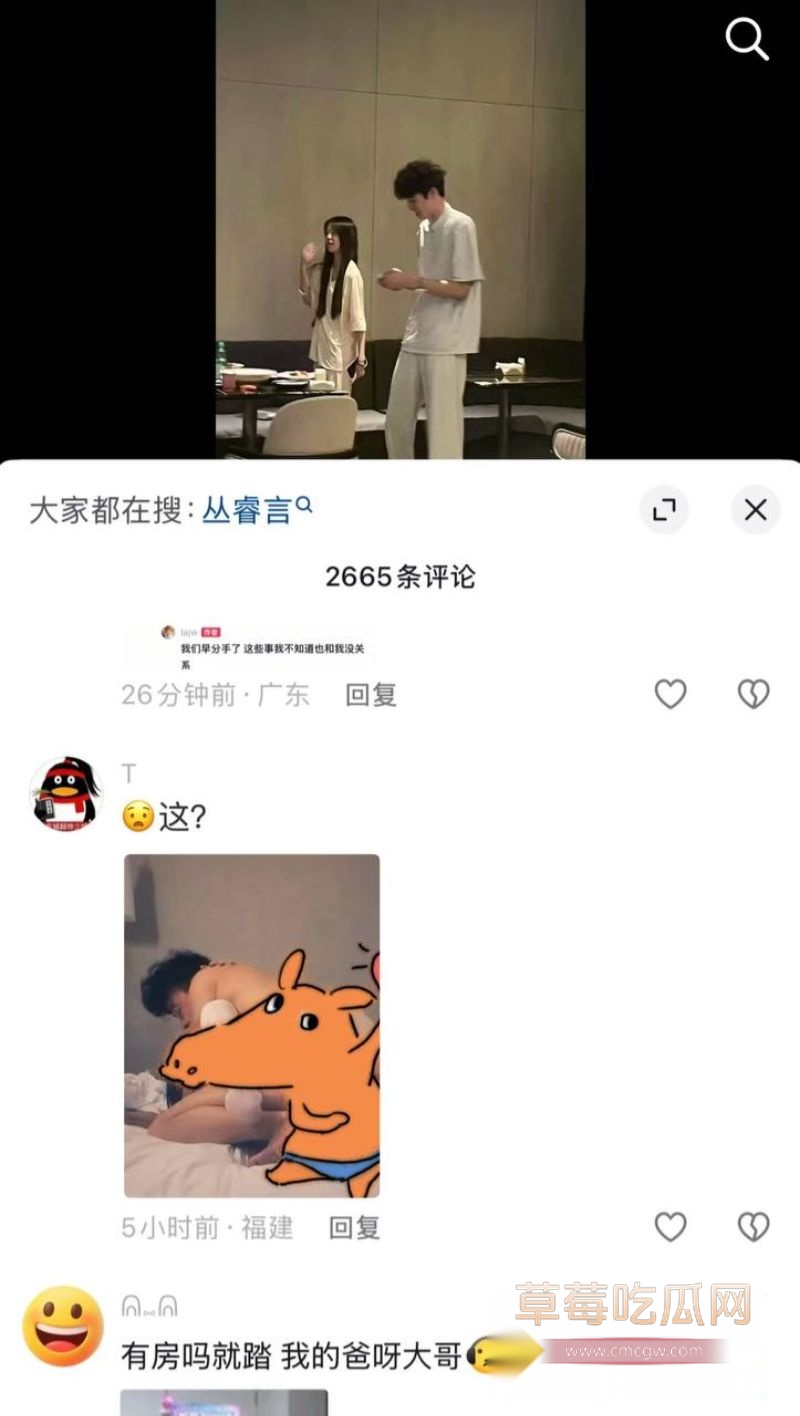Expand comments with the fullscreen icon

665,510
